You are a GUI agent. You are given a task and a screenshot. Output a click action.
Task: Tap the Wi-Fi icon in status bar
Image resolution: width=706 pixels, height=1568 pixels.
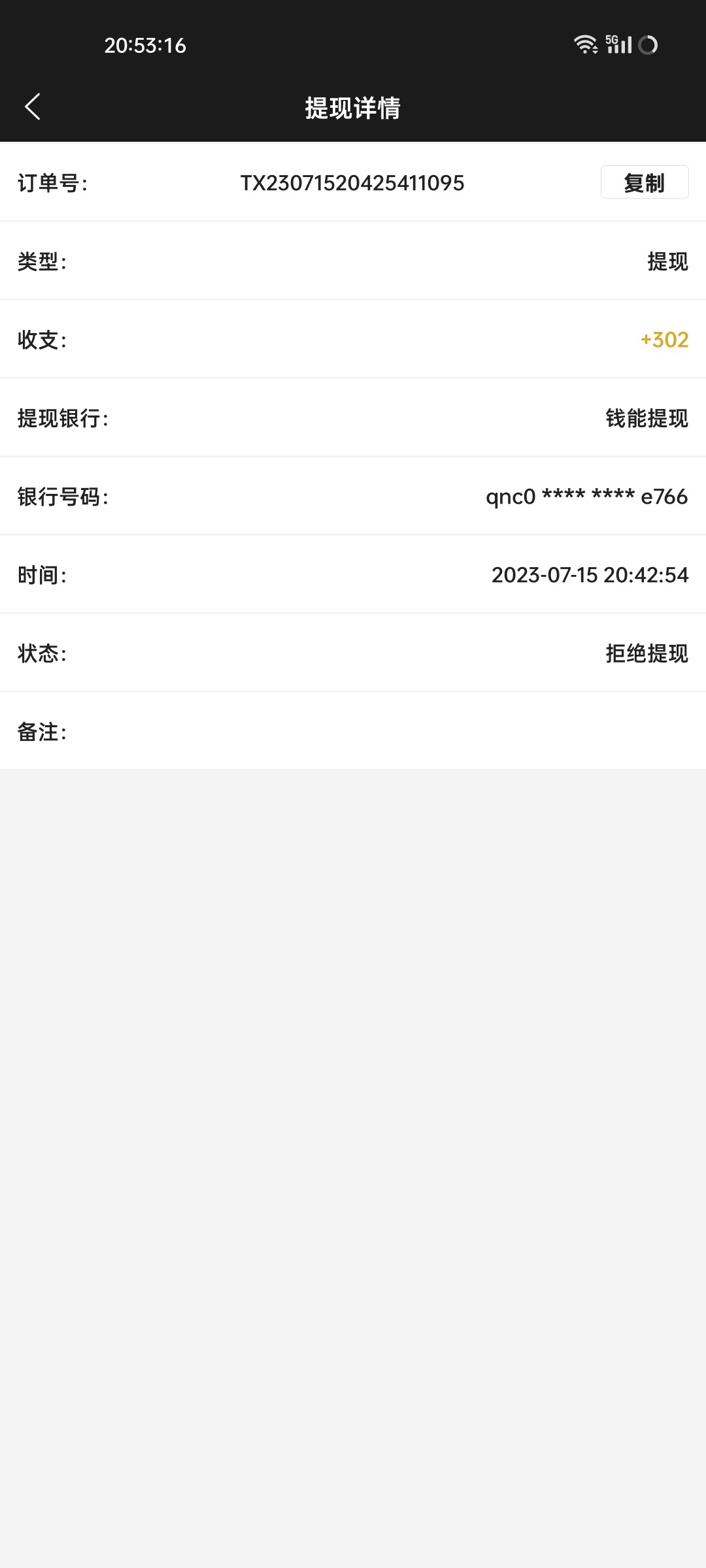click(x=585, y=44)
